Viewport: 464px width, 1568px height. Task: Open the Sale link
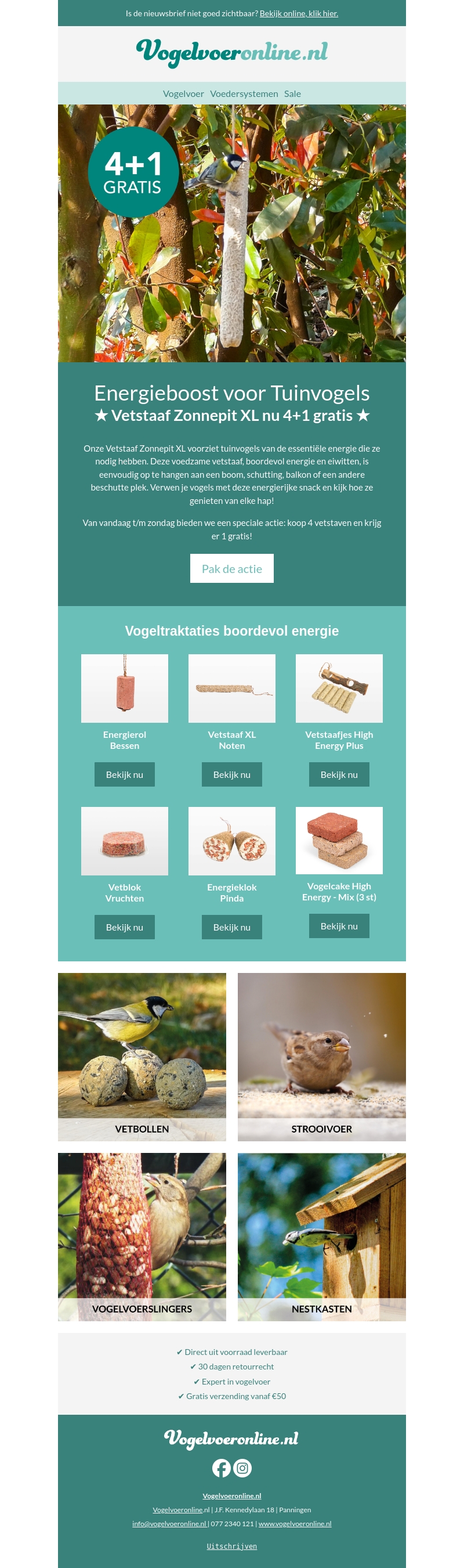tap(292, 93)
